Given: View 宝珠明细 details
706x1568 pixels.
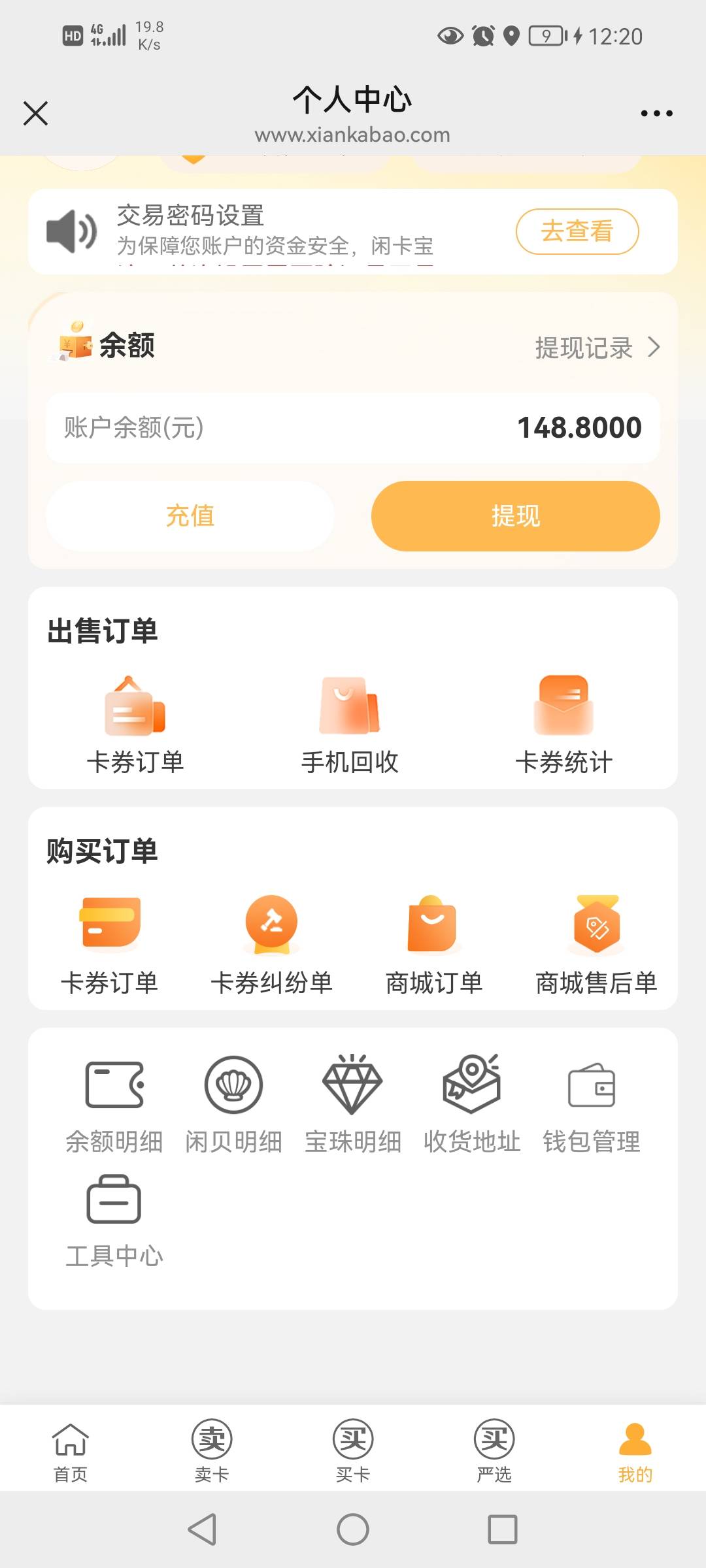Looking at the screenshot, I should click(353, 1104).
